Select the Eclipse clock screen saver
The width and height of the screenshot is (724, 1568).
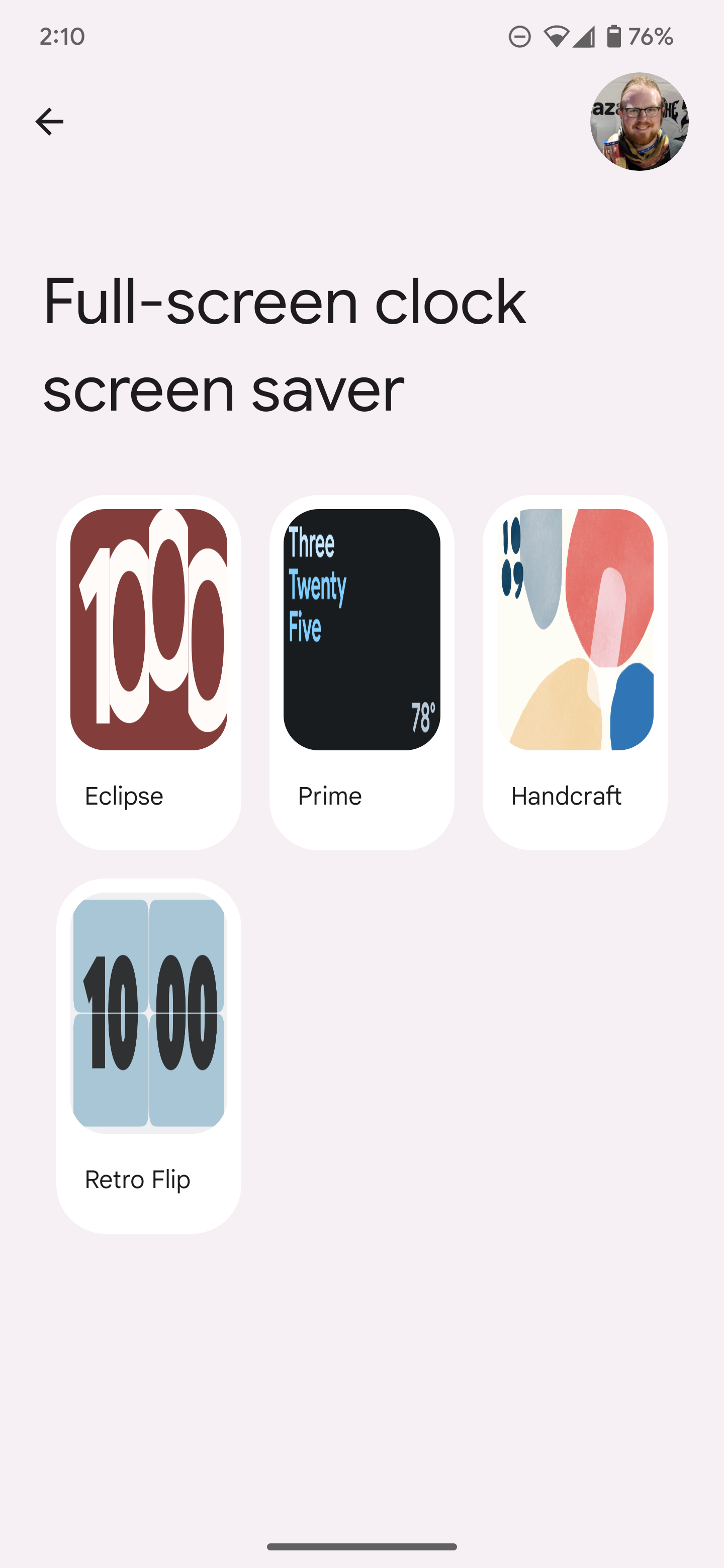coord(149,671)
